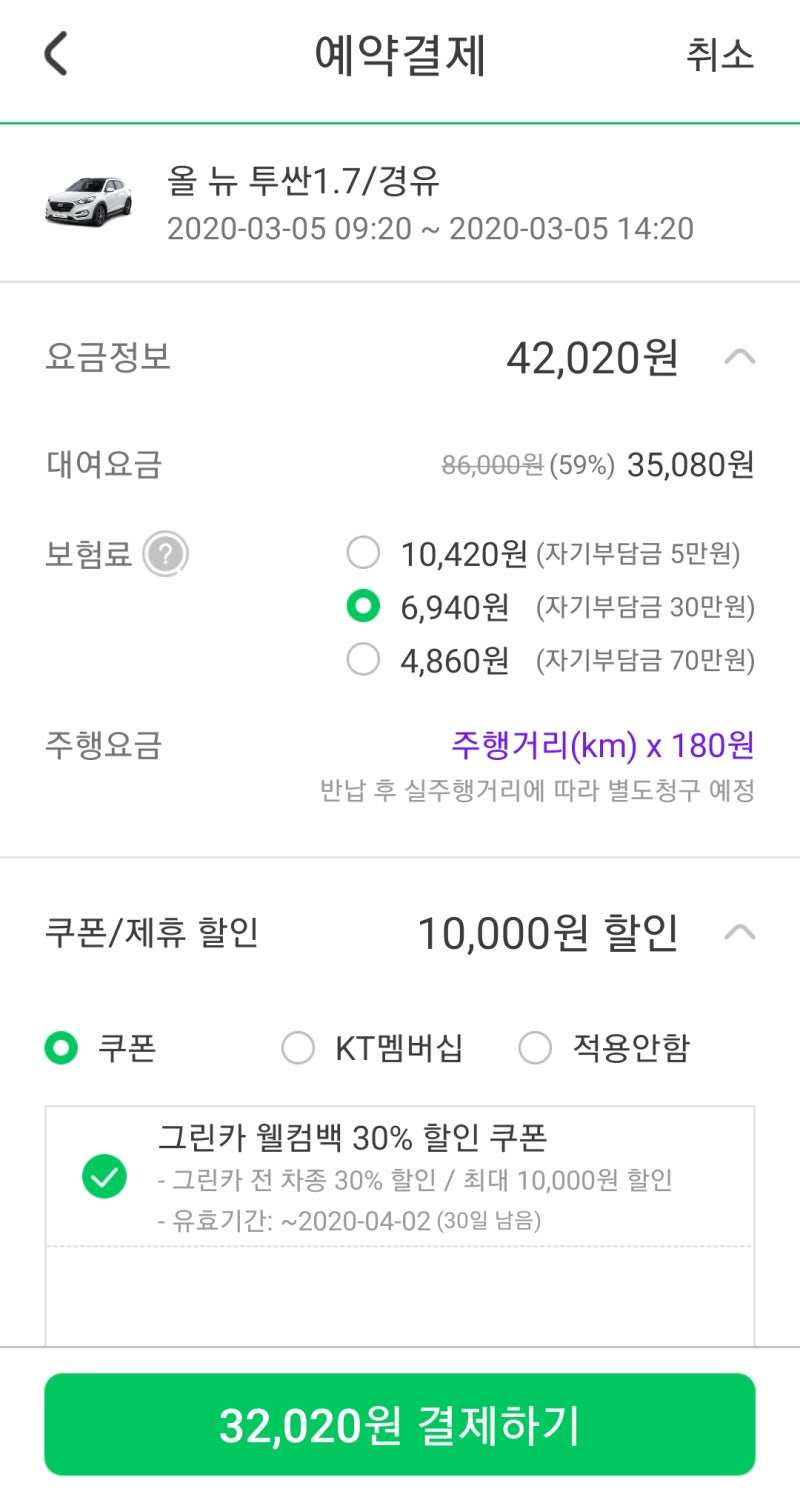Tap 취소 to cancel the reservation

tap(720, 55)
